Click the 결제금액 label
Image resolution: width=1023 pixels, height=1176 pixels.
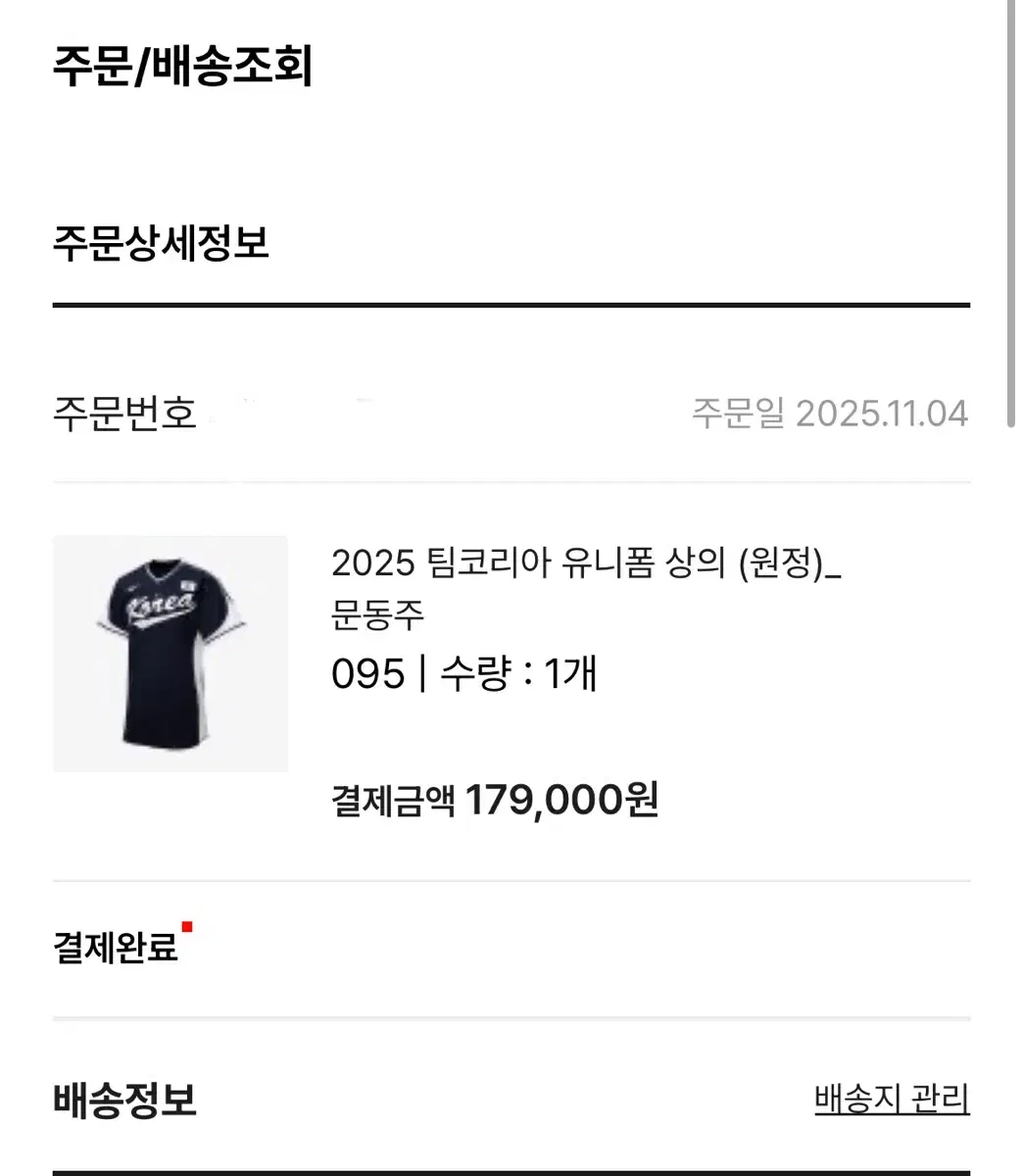click(390, 801)
